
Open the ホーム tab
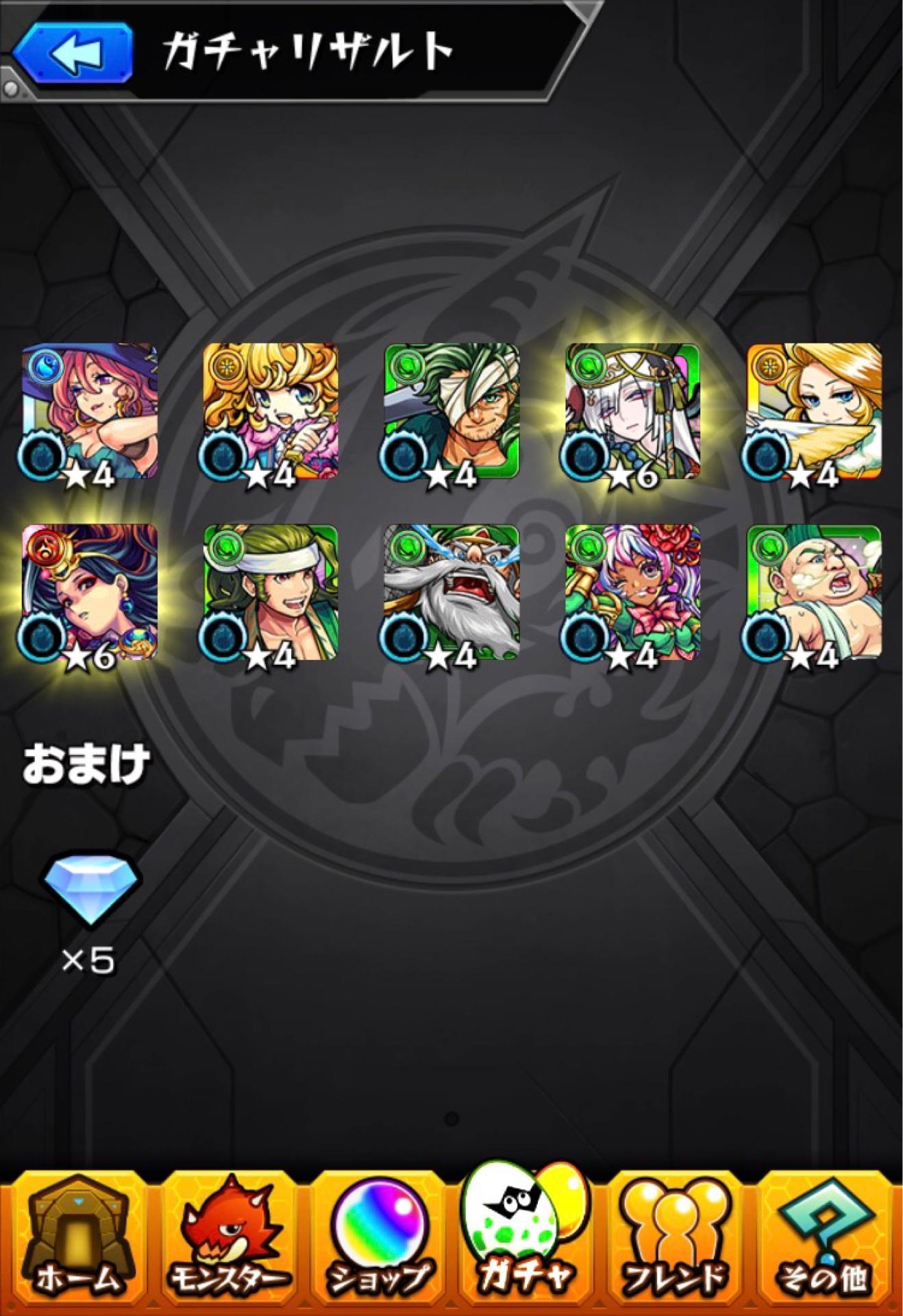pyautogui.click(x=77, y=1241)
